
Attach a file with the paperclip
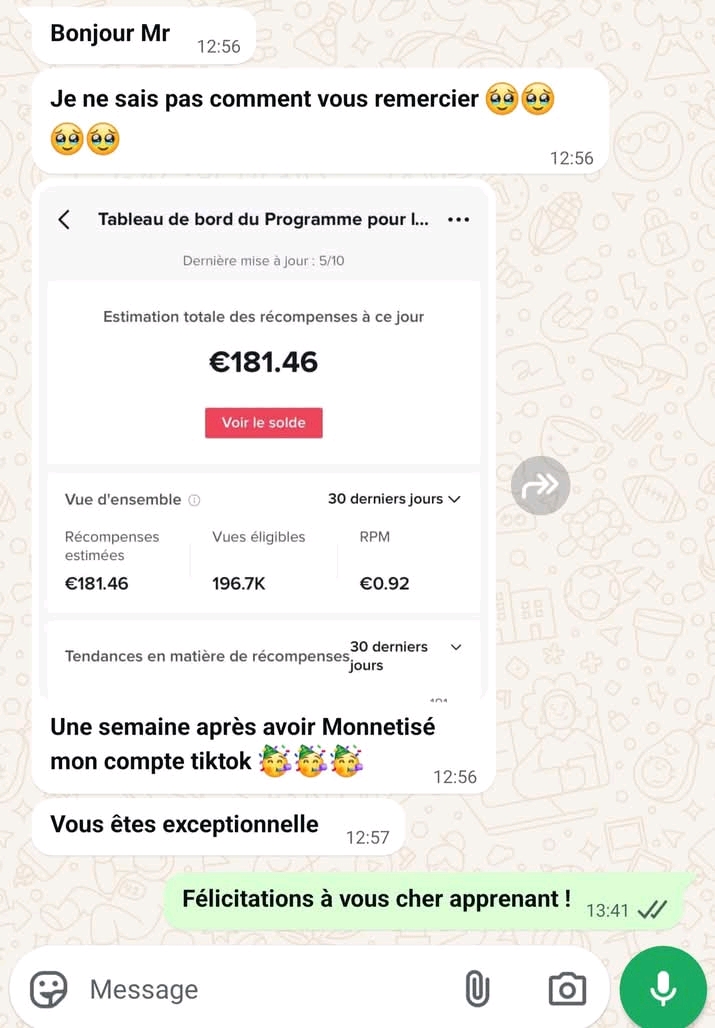coord(477,989)
